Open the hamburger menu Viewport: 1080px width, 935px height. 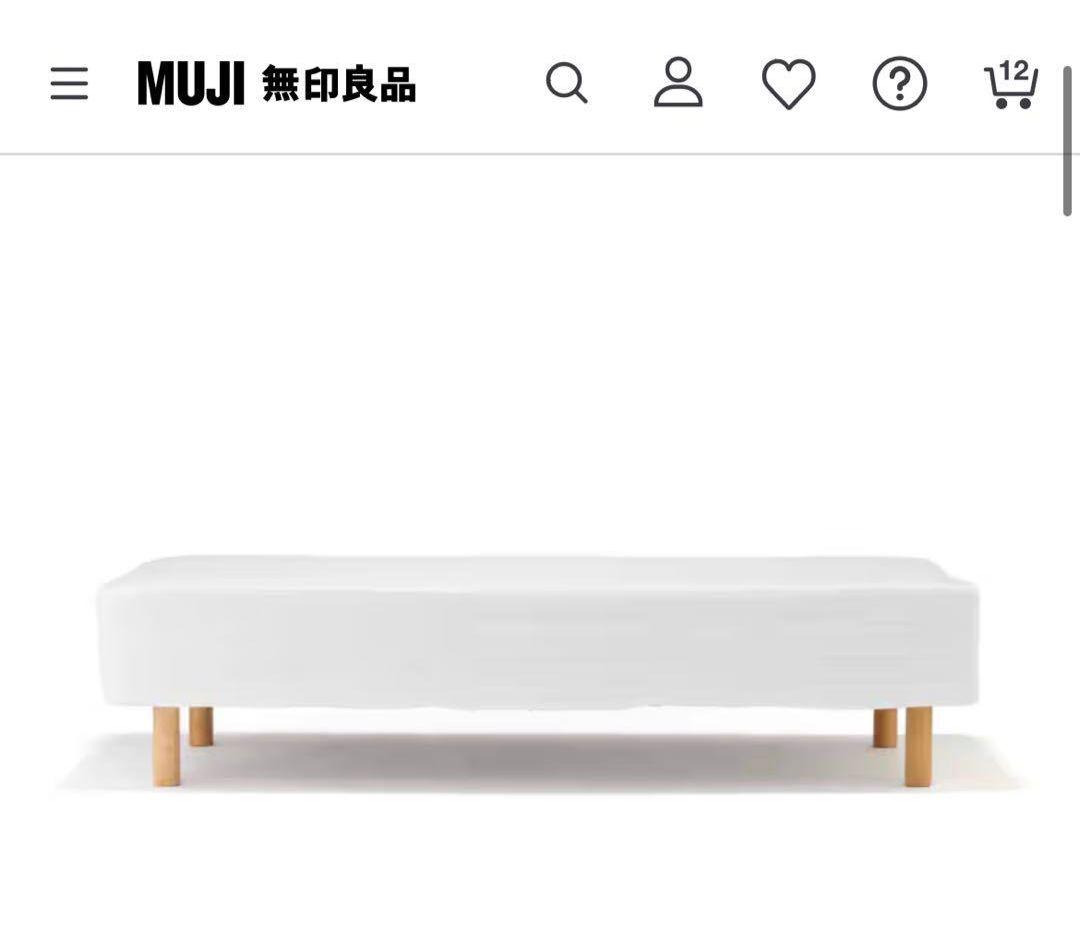(x=69, y=84)
